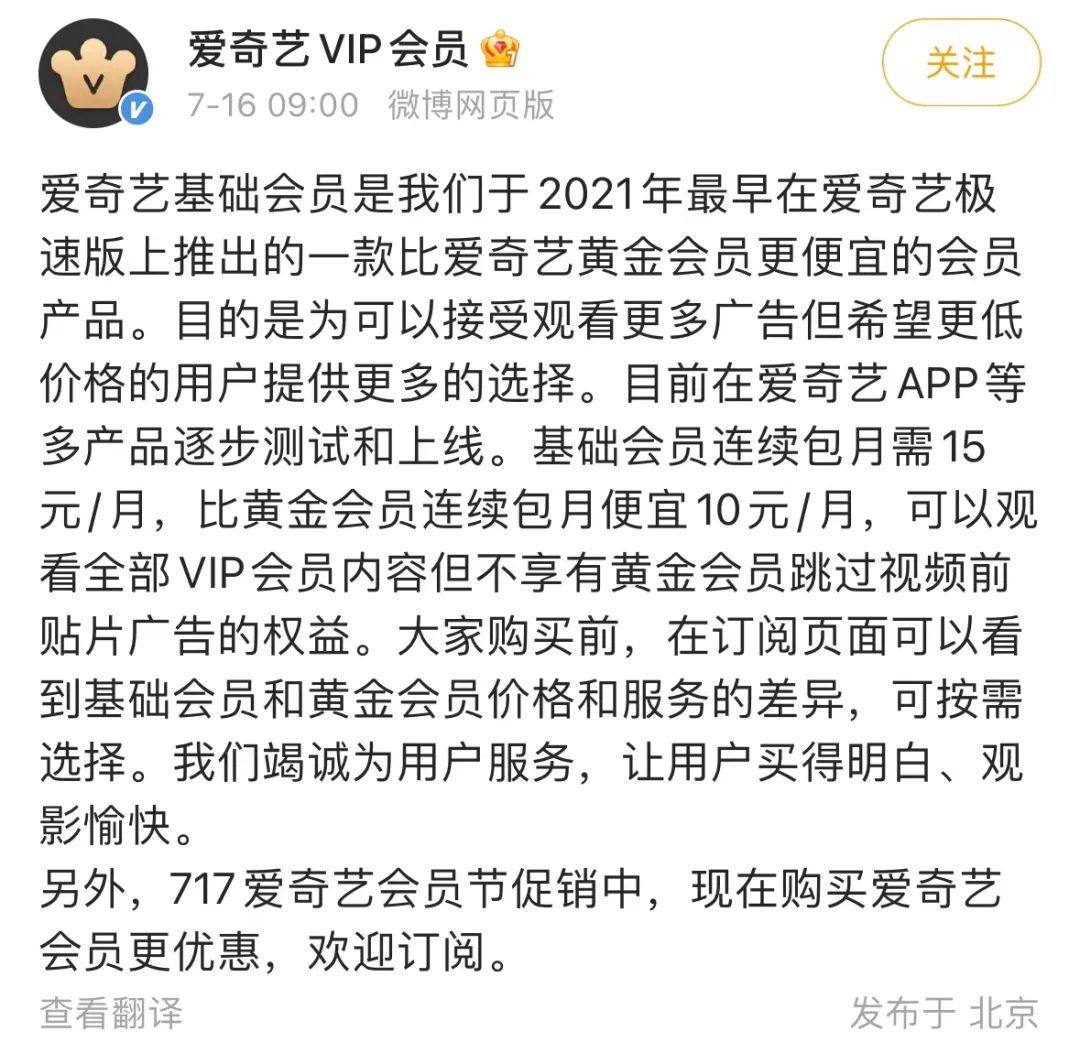The height and width of the screenshot is (1053, 1080).
Task: Follow 爱奇艺VIP会员 with the 关注 button
Action: (x=961, y=63)
